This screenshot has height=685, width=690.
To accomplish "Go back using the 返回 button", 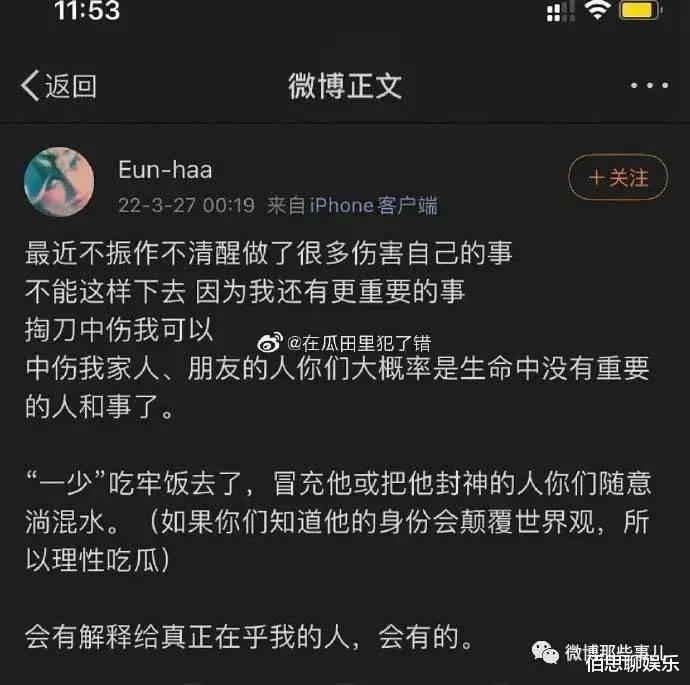I will pyautogui.click(x=58, y=86).
